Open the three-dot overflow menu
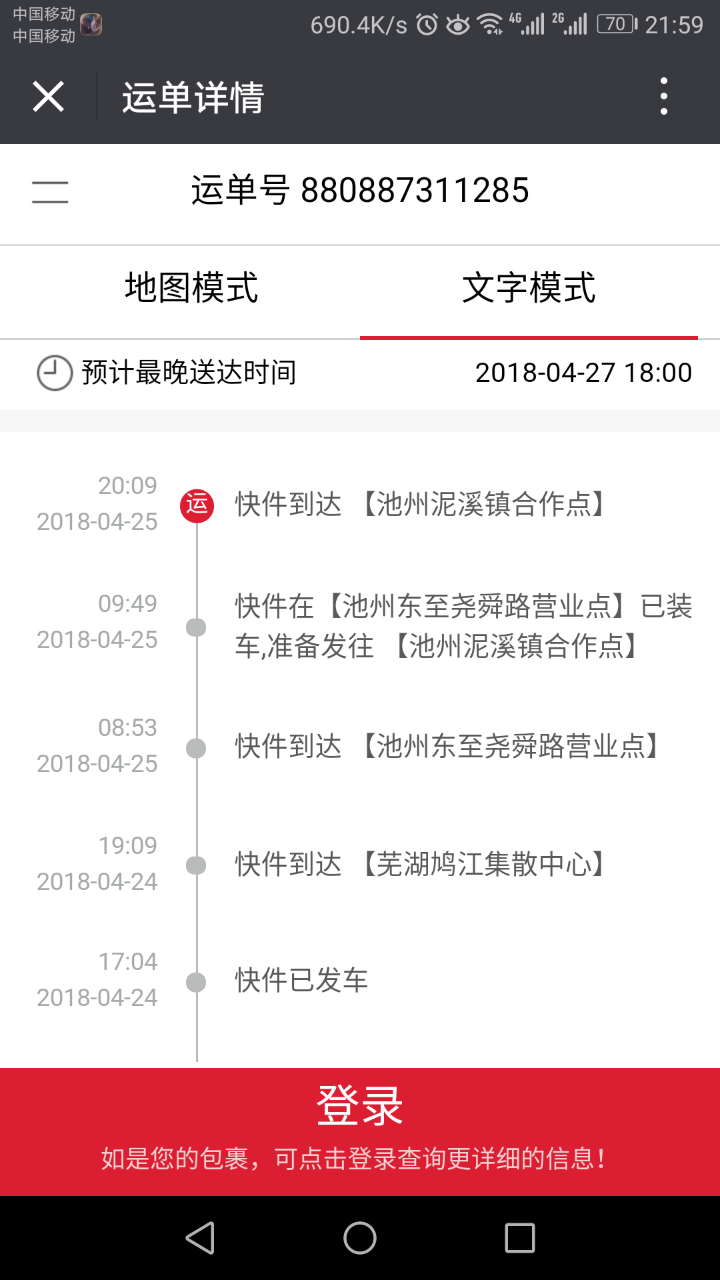Viewport: 720px width, 1280px height. tap(664, 97)
